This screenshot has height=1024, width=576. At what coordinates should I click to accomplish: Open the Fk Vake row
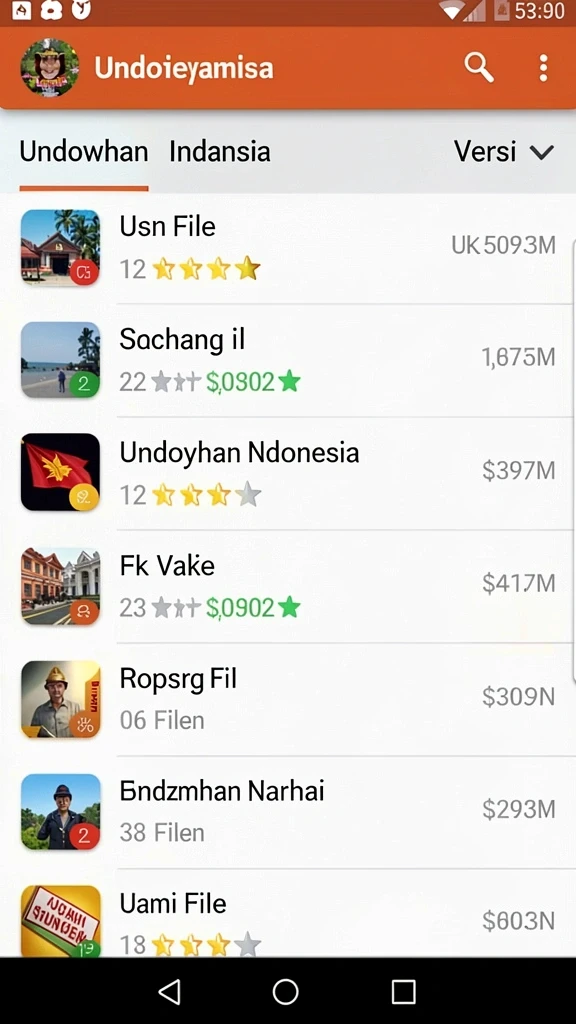288,586
